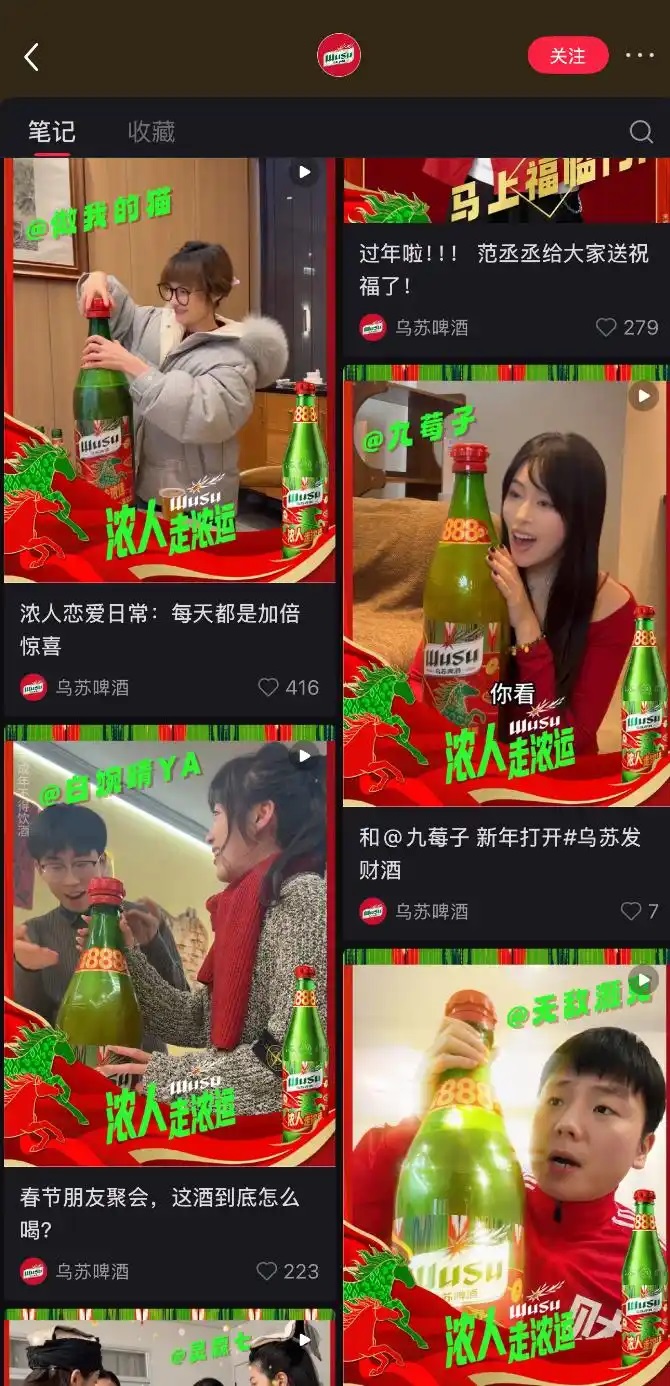Tap the 关注 follow button
This screenshot has width=670, height=1386.
[568, 56]
